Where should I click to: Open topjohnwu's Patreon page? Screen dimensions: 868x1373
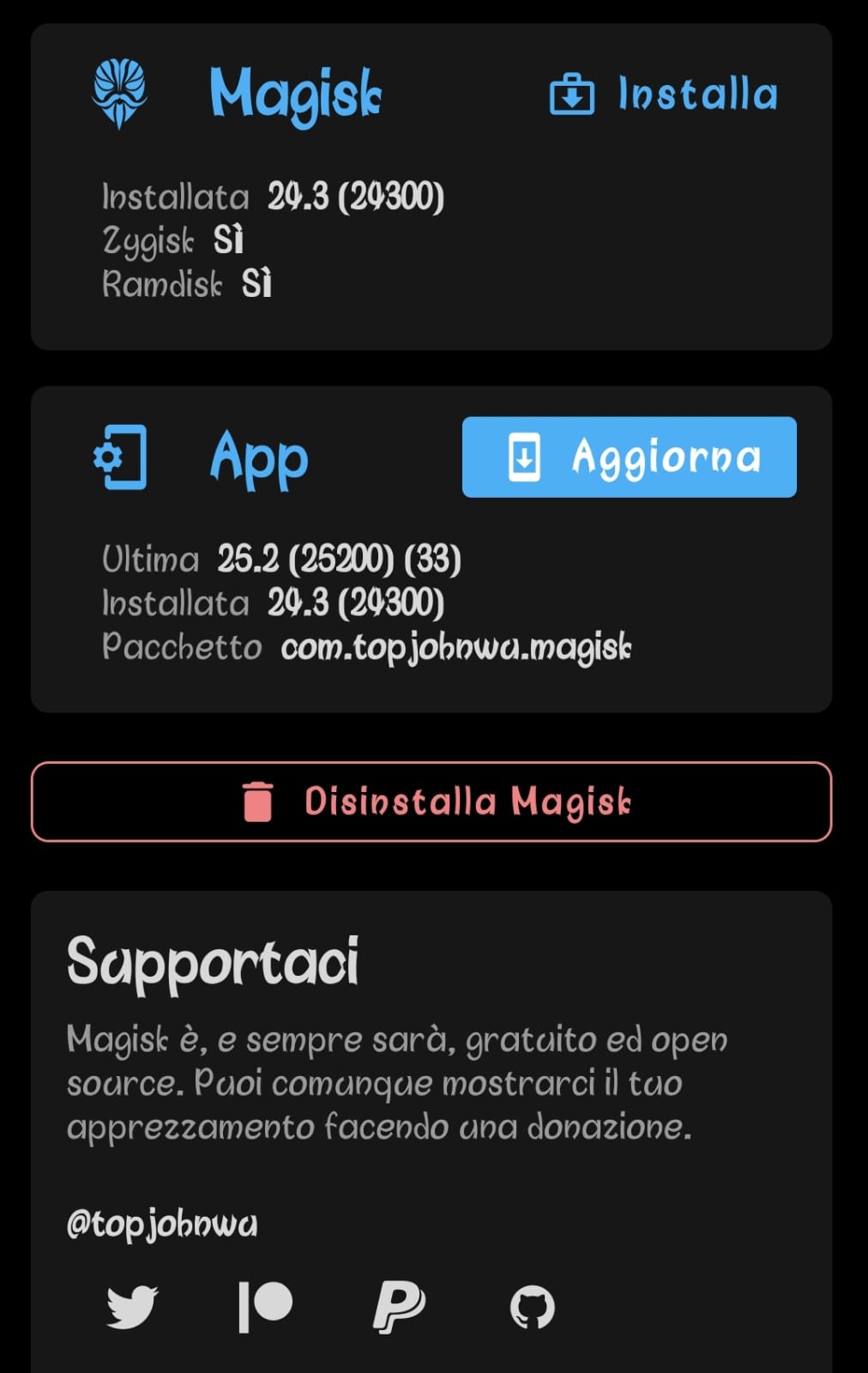coord(265,1307)
